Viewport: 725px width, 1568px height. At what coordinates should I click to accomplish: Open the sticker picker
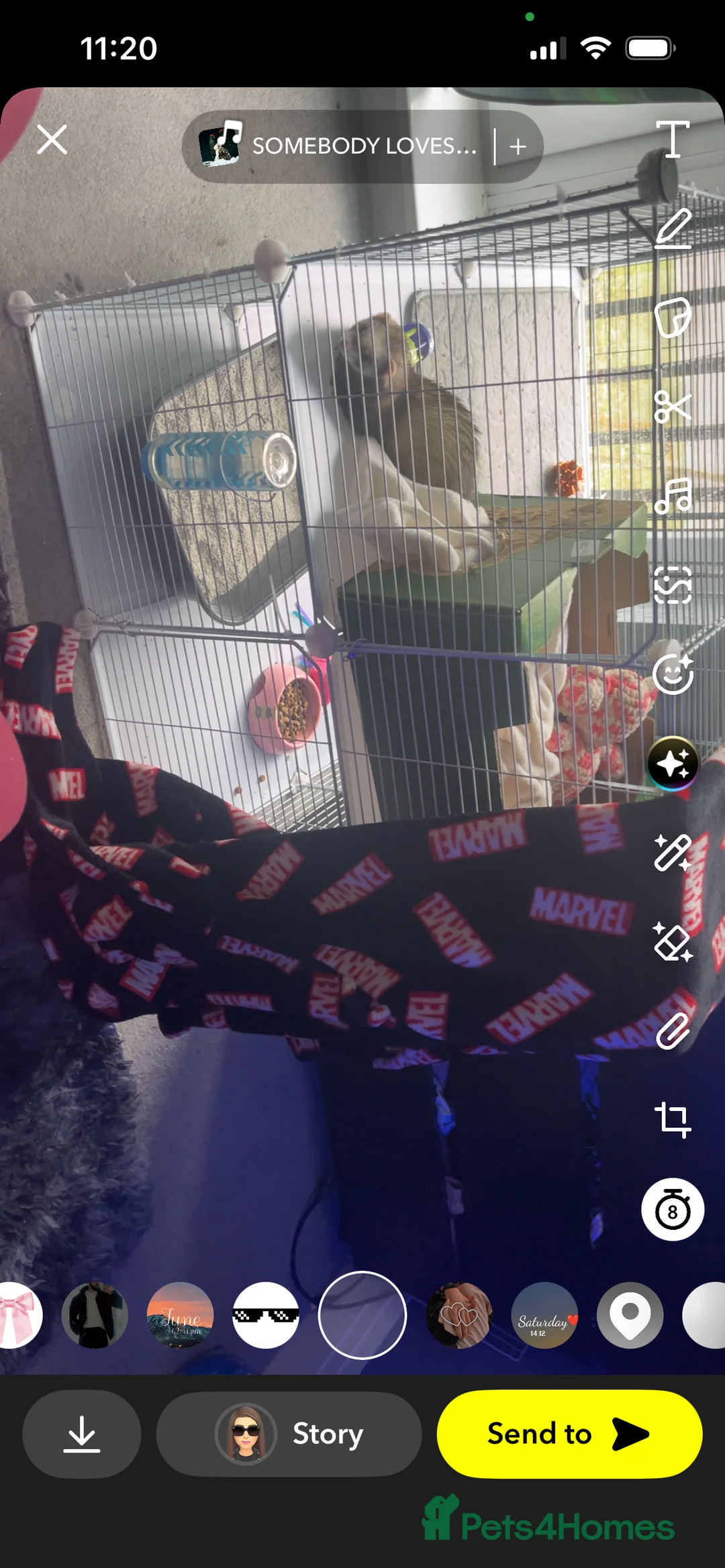click(673, 317)
